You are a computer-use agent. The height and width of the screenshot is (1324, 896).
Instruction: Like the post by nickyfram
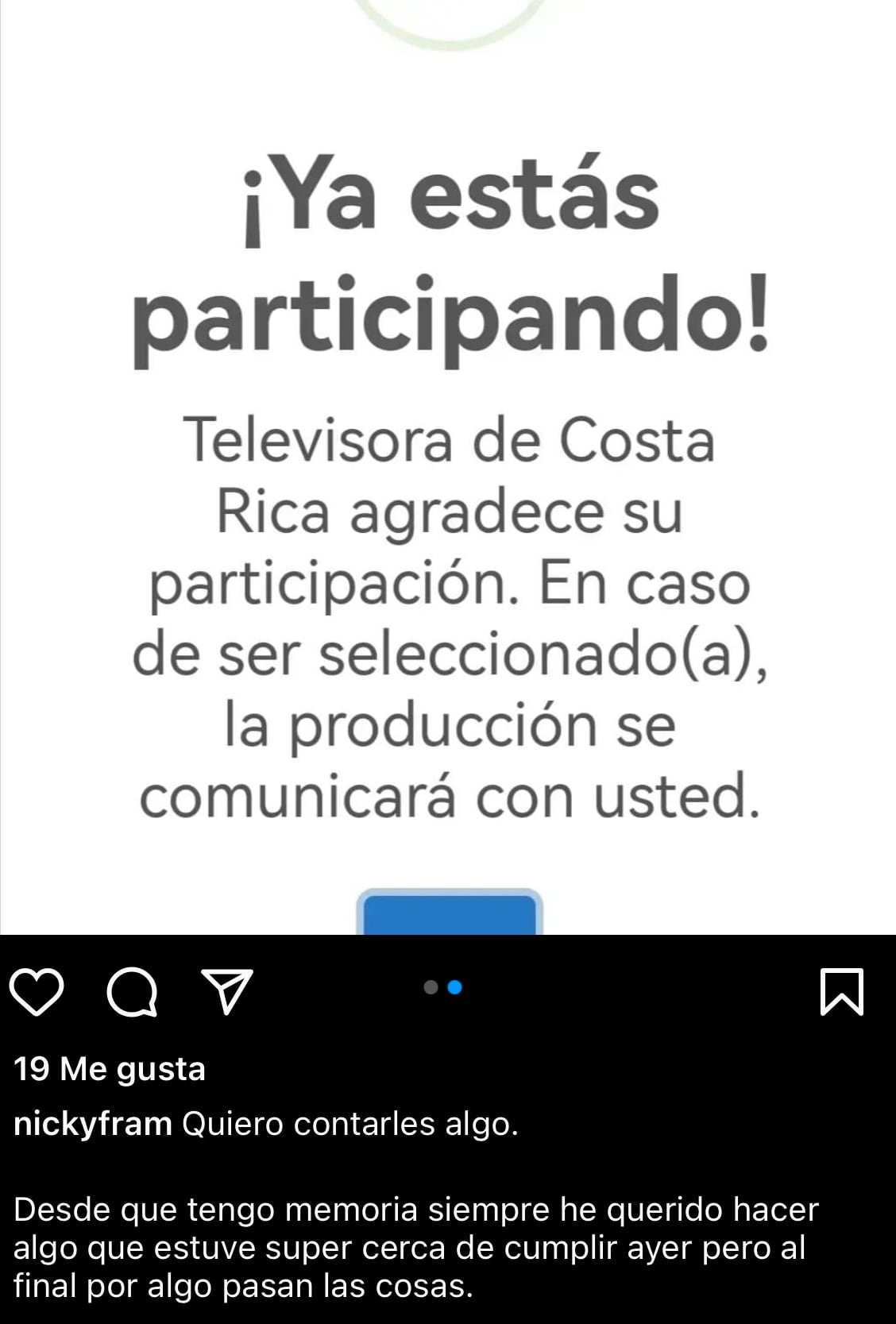coord(37,993)
